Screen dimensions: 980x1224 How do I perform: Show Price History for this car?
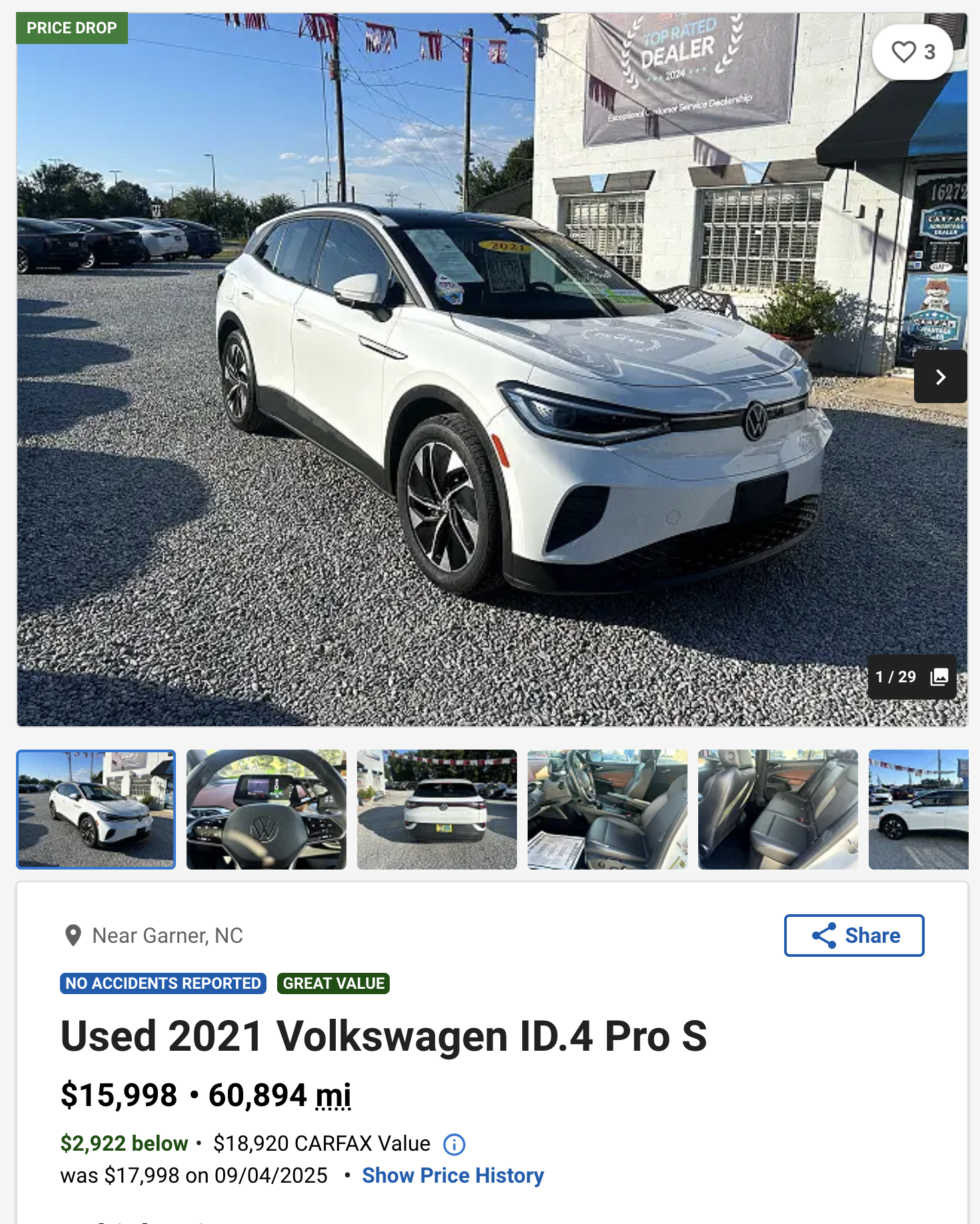452,1175
